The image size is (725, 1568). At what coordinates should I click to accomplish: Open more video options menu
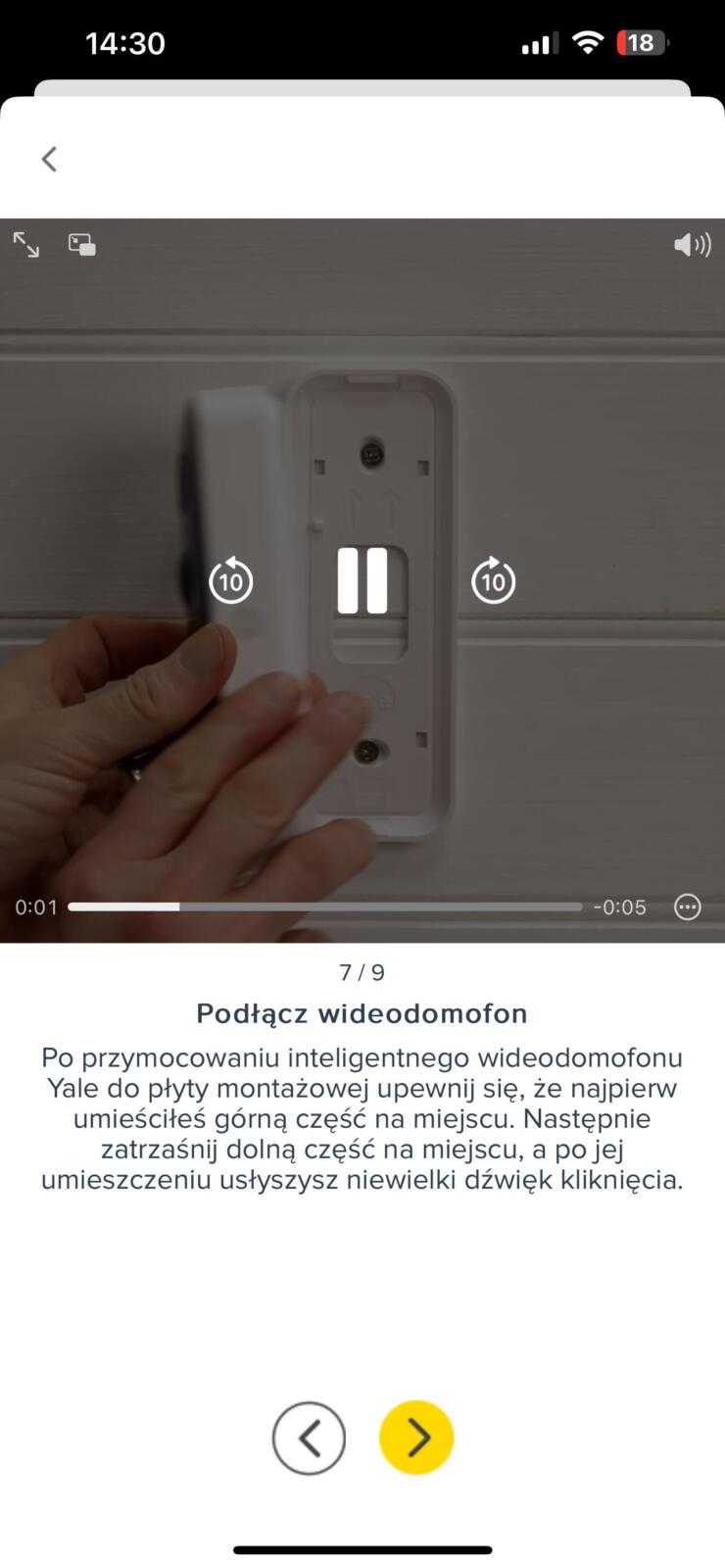click(x=688, y=906)
